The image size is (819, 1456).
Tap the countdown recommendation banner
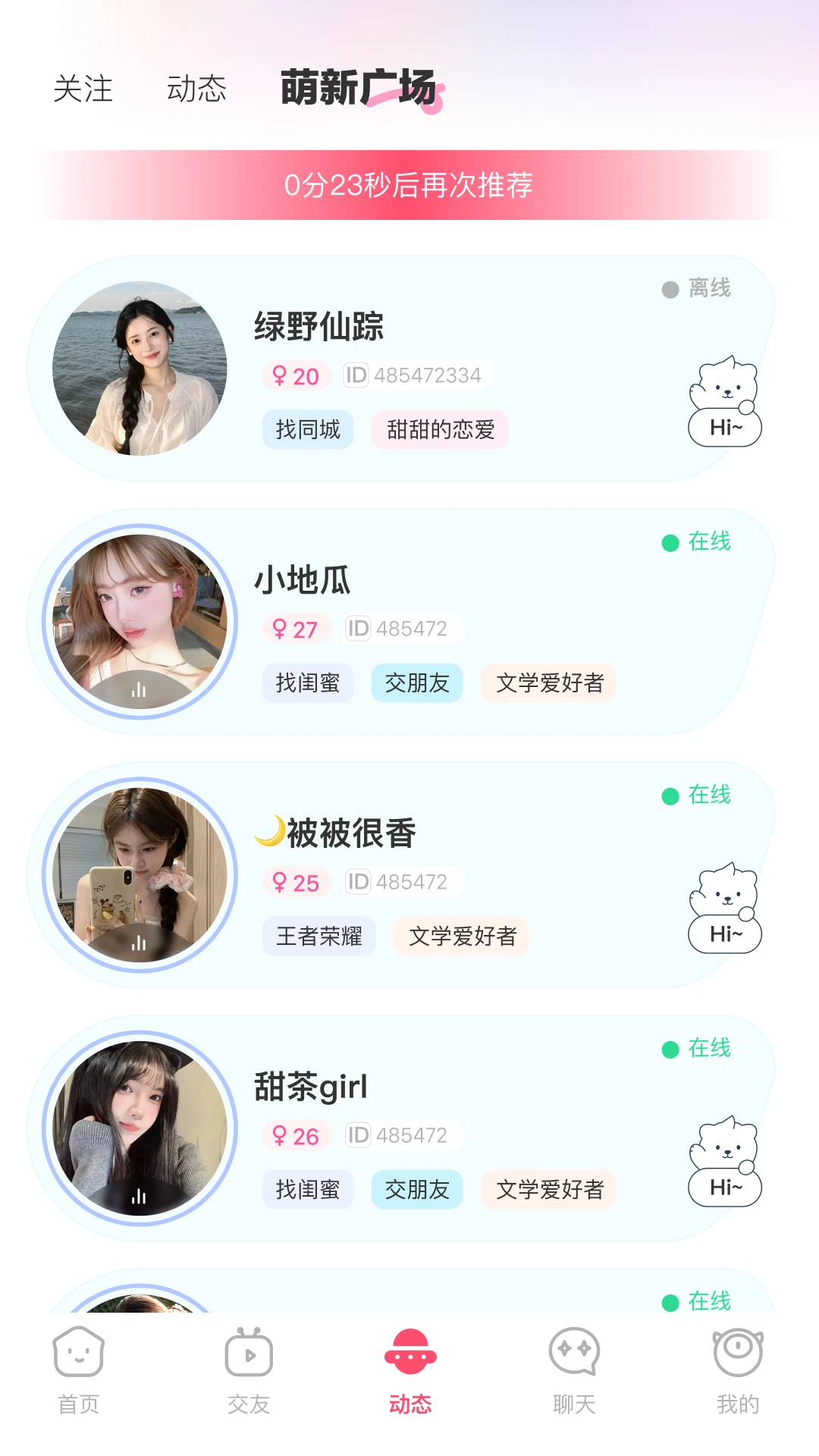409,184
